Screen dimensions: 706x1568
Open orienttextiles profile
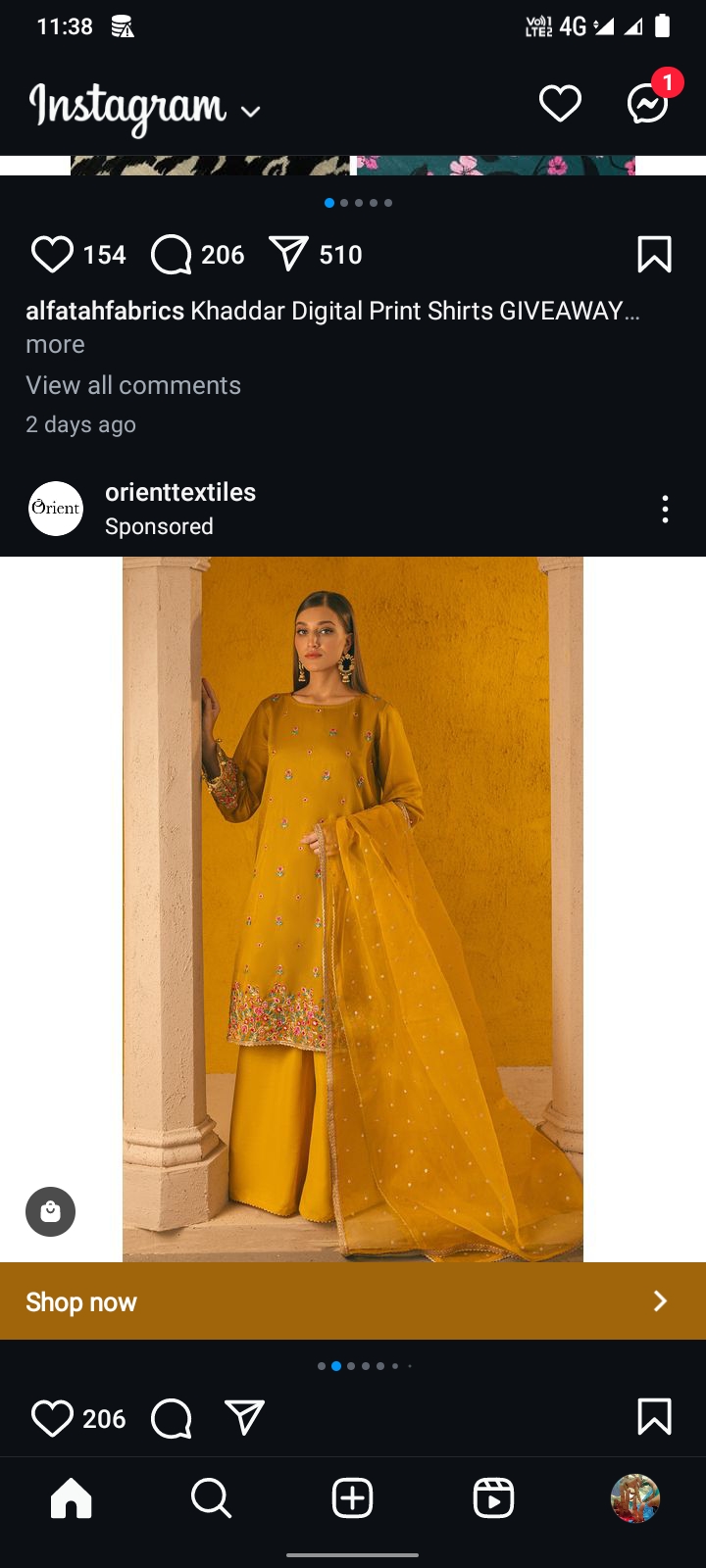click(180, 492)
